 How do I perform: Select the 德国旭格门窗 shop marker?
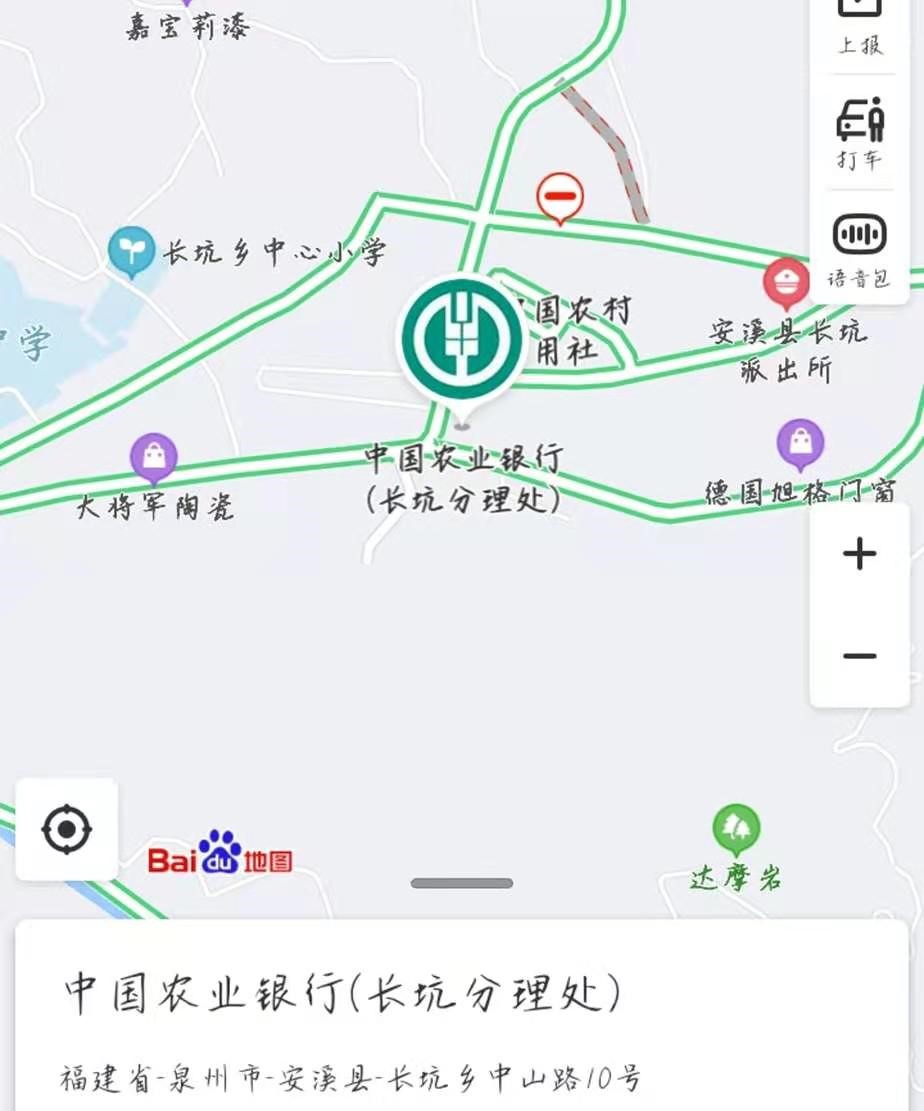(801, 444)
